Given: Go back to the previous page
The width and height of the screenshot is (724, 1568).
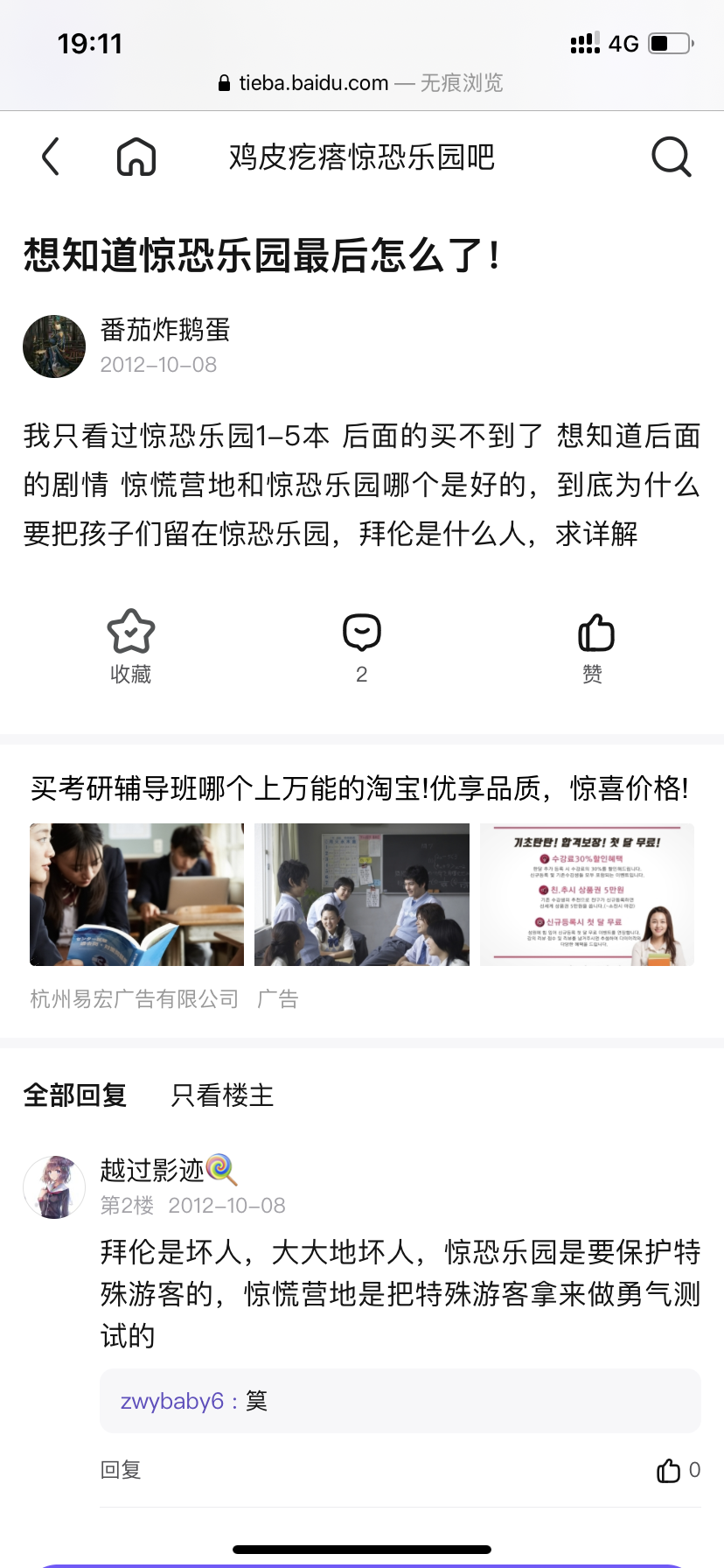Looking at the screenshot, I should pos(51,157).
